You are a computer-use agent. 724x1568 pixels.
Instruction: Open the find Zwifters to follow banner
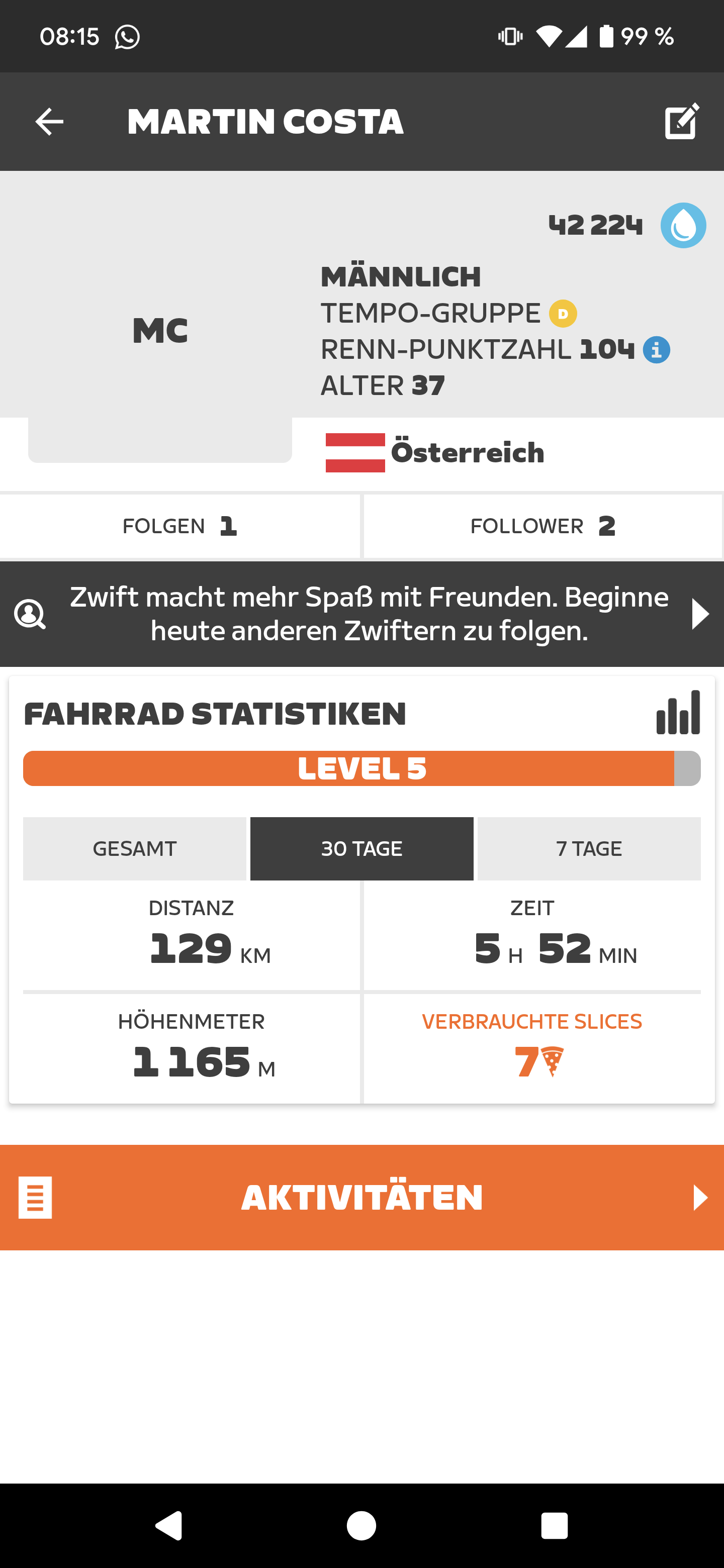point(361,614)
